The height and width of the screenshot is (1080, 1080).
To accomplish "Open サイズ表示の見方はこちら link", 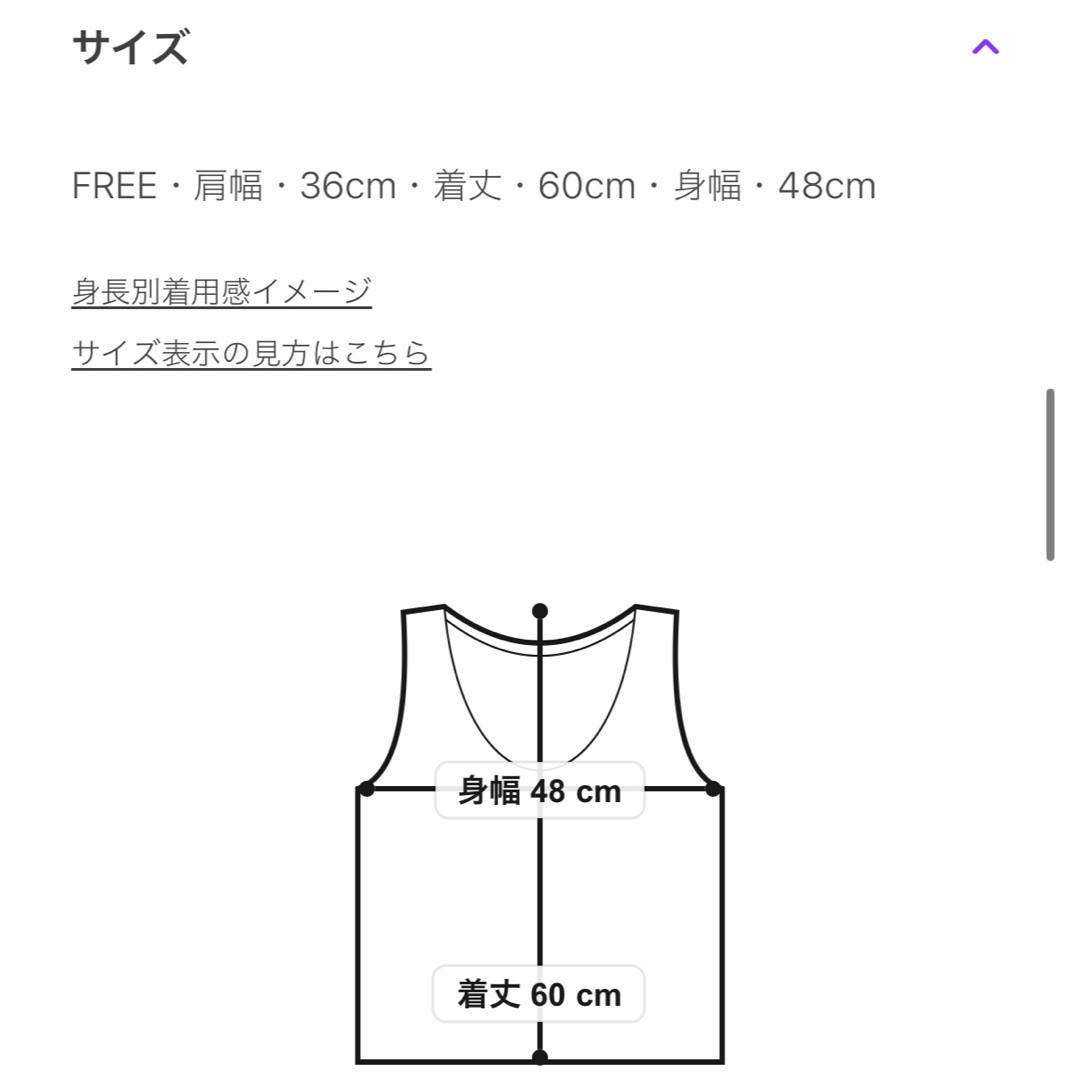I will tap(251, 353).
